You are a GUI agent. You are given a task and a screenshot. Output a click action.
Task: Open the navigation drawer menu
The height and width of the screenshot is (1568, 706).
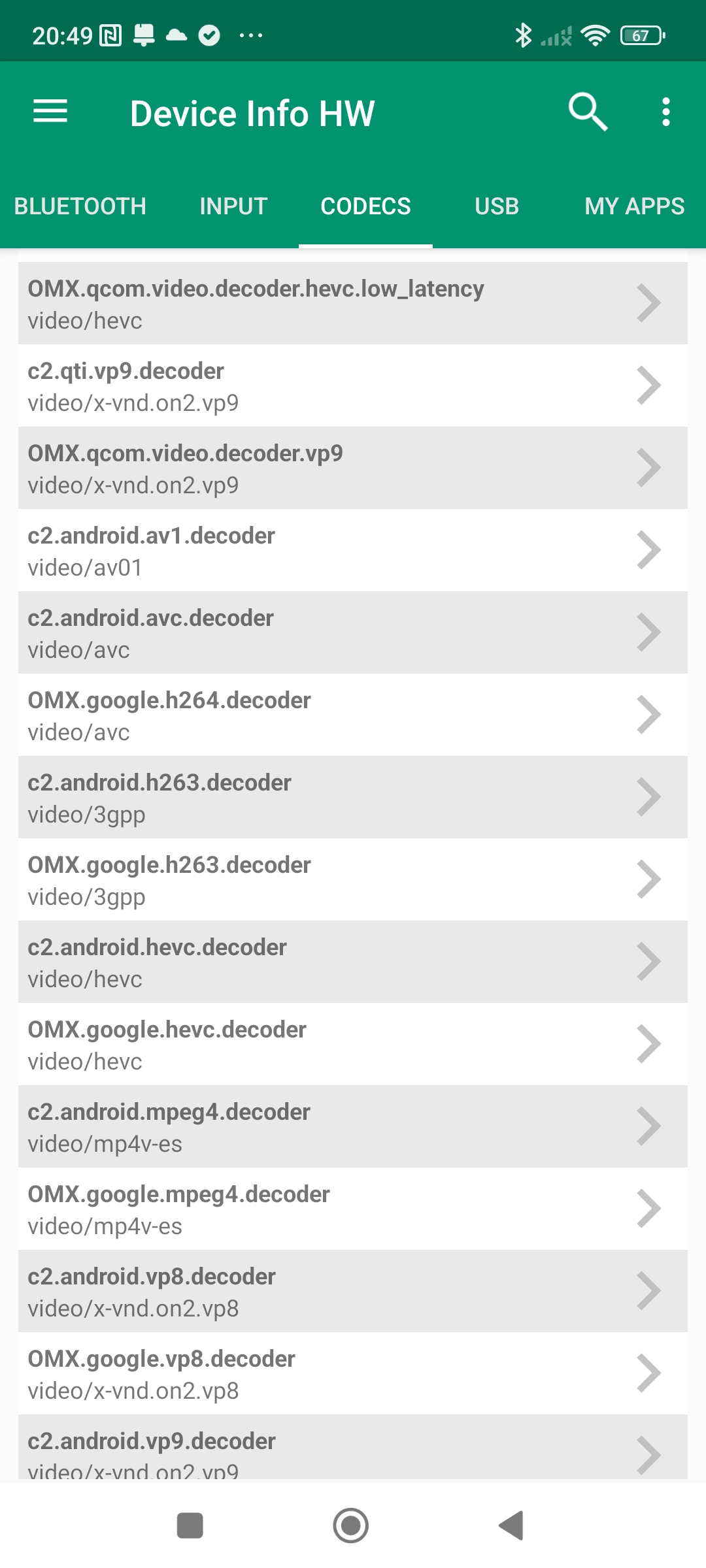click(x=50, y=112)
